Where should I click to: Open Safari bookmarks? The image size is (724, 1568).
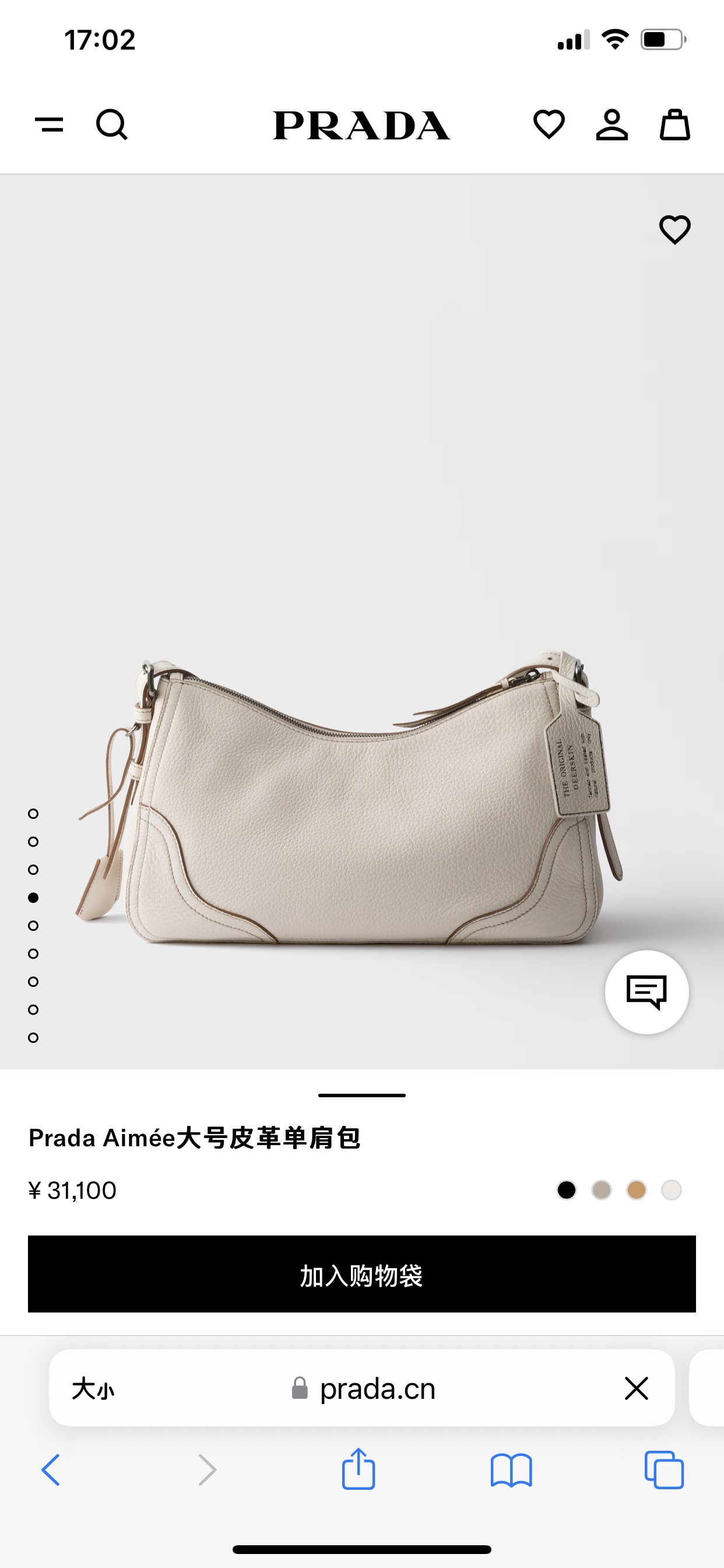pos(511,1471)
